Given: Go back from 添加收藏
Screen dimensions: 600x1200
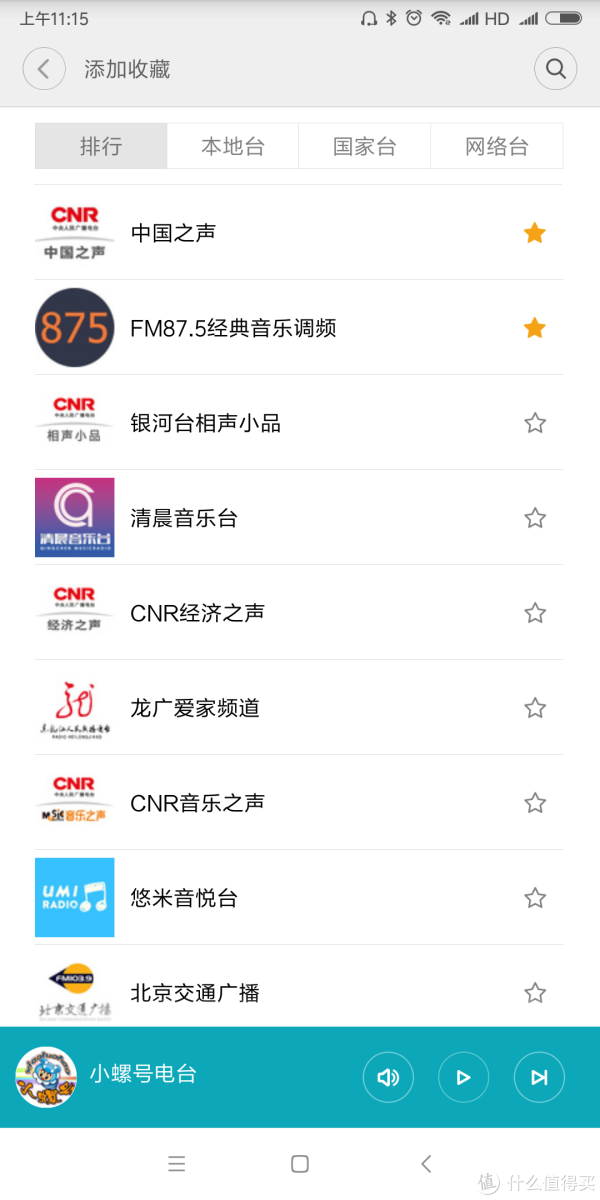Looking at the screenshot, I should [43, 69].
